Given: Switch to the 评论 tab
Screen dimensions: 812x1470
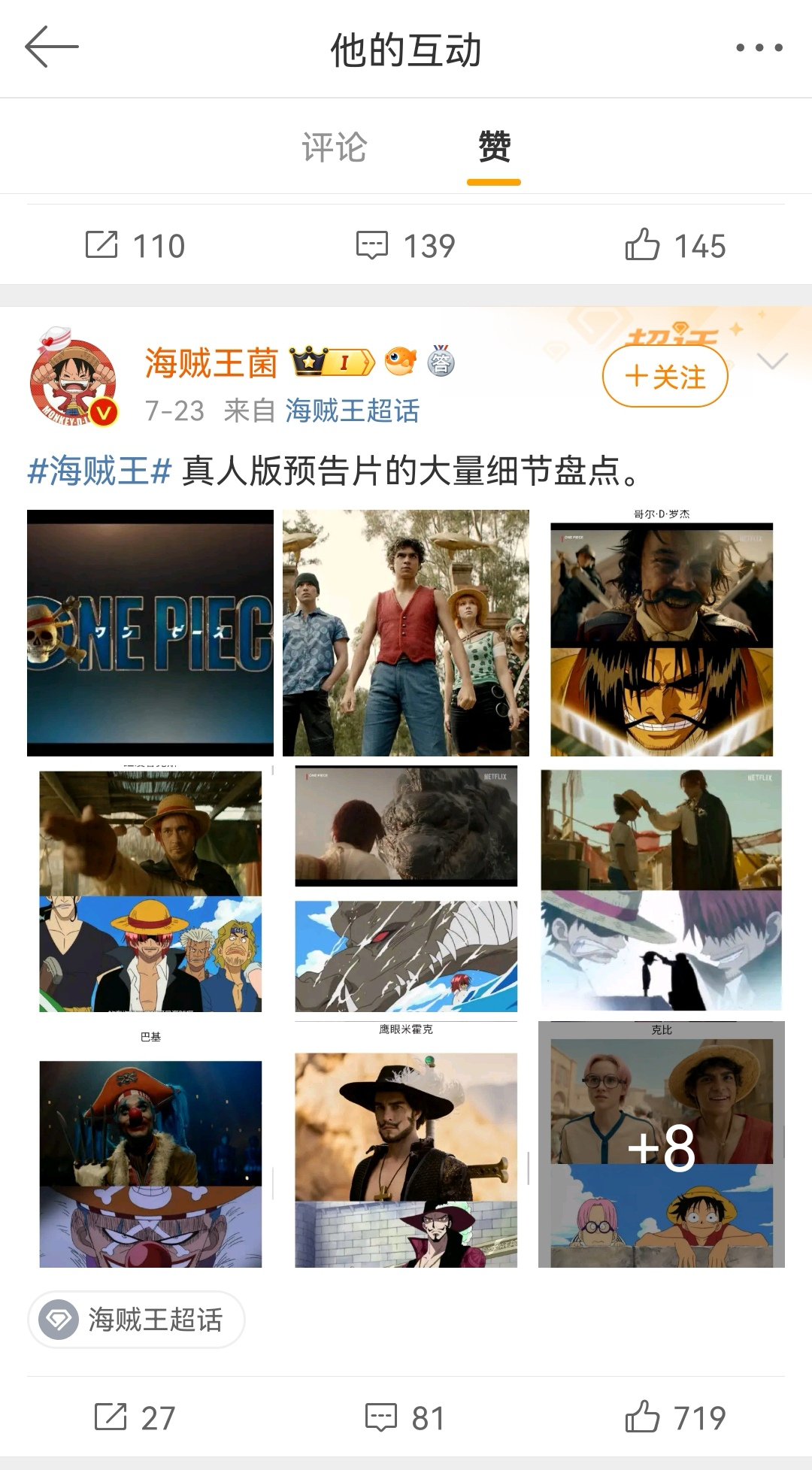Looking at the screenshot, I should pyautogui.click(x=335, y=147).
